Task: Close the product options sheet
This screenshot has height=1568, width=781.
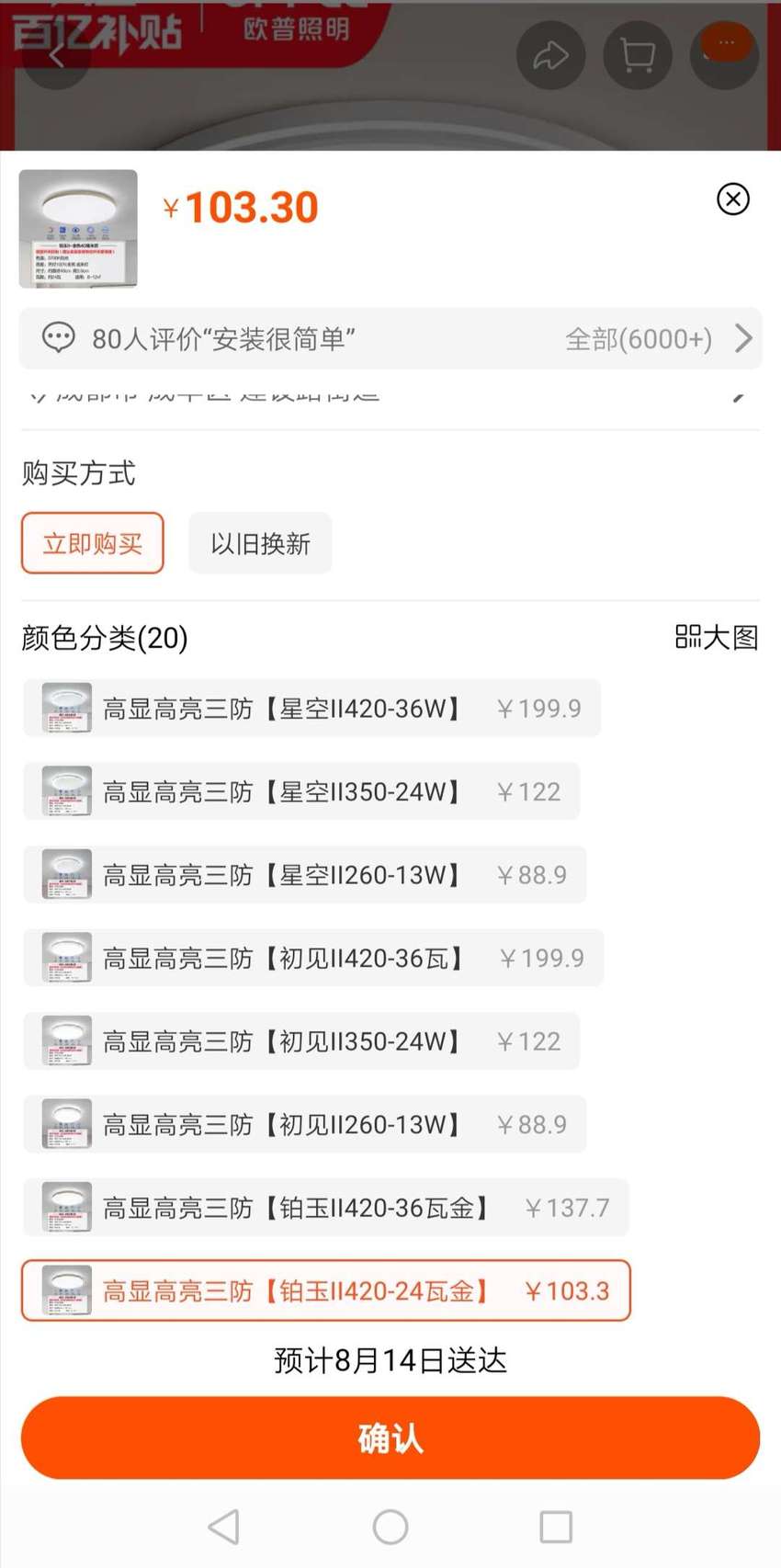Action: click(x=733, y=199)
